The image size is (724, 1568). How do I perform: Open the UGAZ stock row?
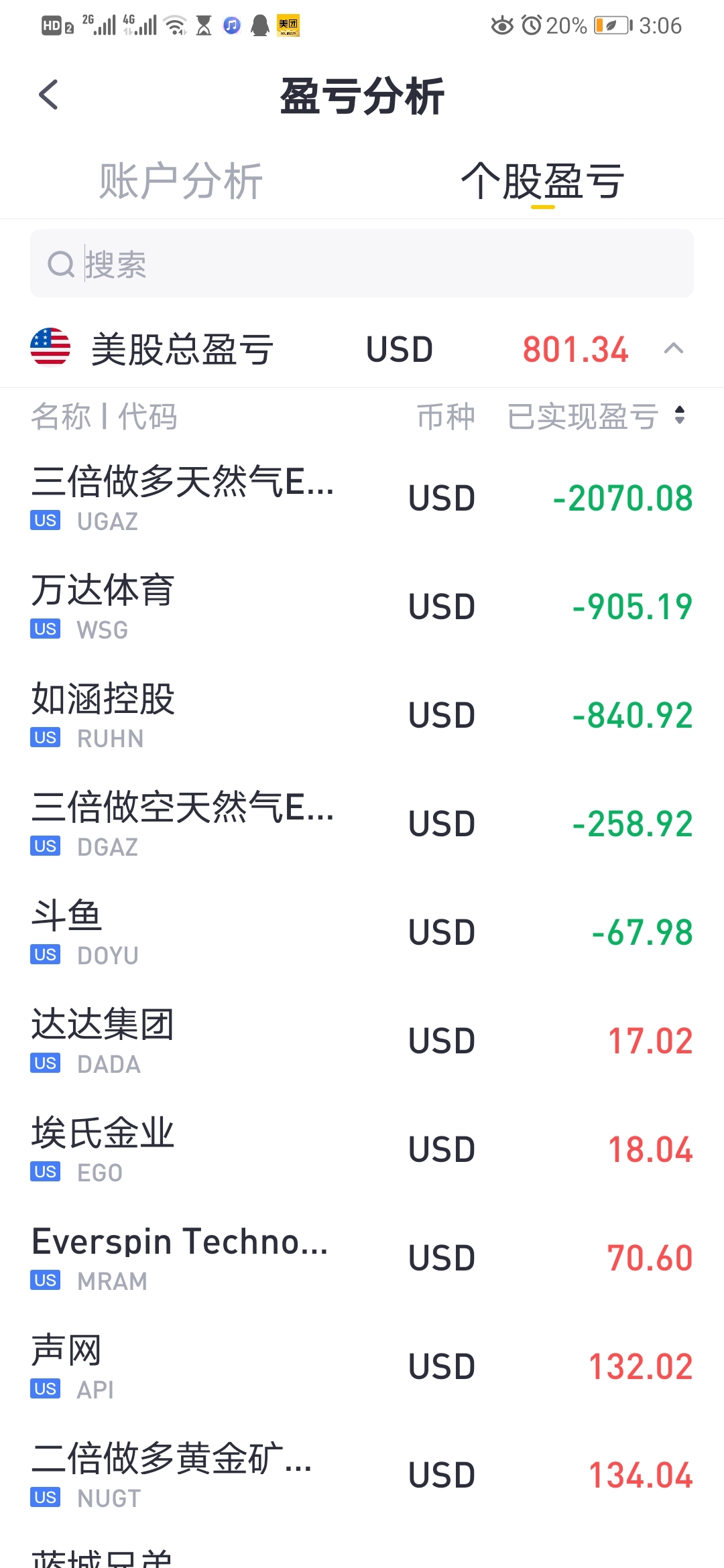(362, 499)
